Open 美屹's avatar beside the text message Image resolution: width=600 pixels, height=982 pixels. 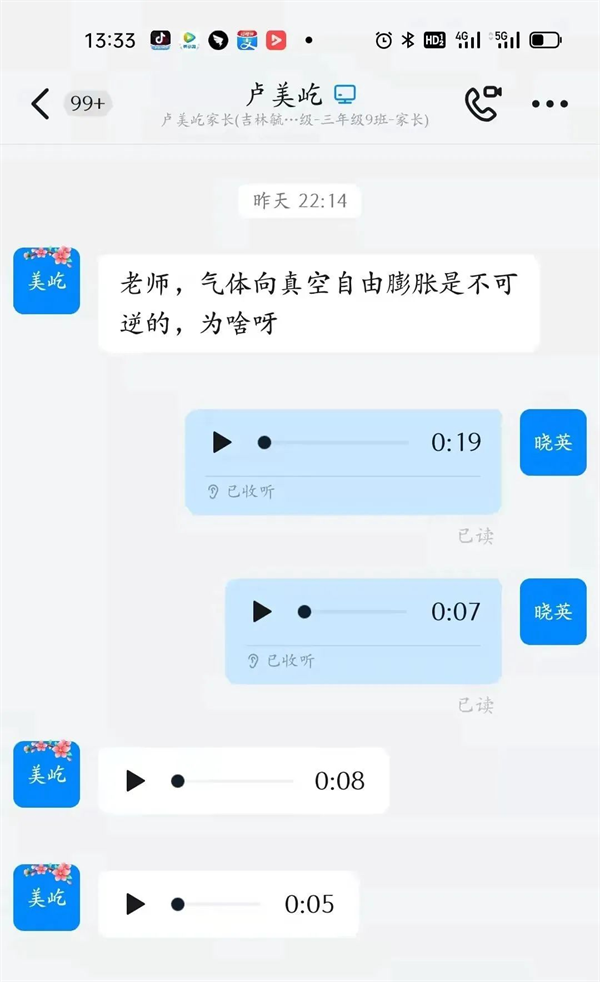point(46,281)
